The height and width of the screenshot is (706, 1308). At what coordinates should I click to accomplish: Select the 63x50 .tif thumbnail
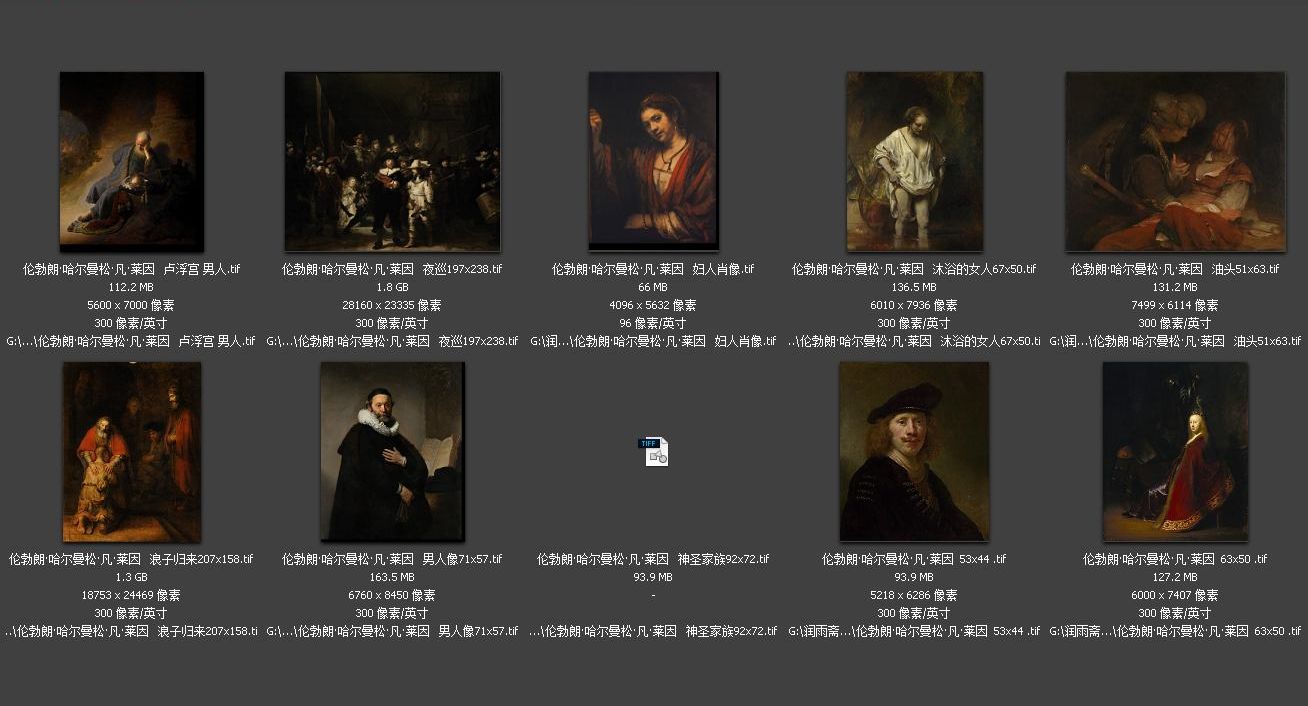[1175, 451]
